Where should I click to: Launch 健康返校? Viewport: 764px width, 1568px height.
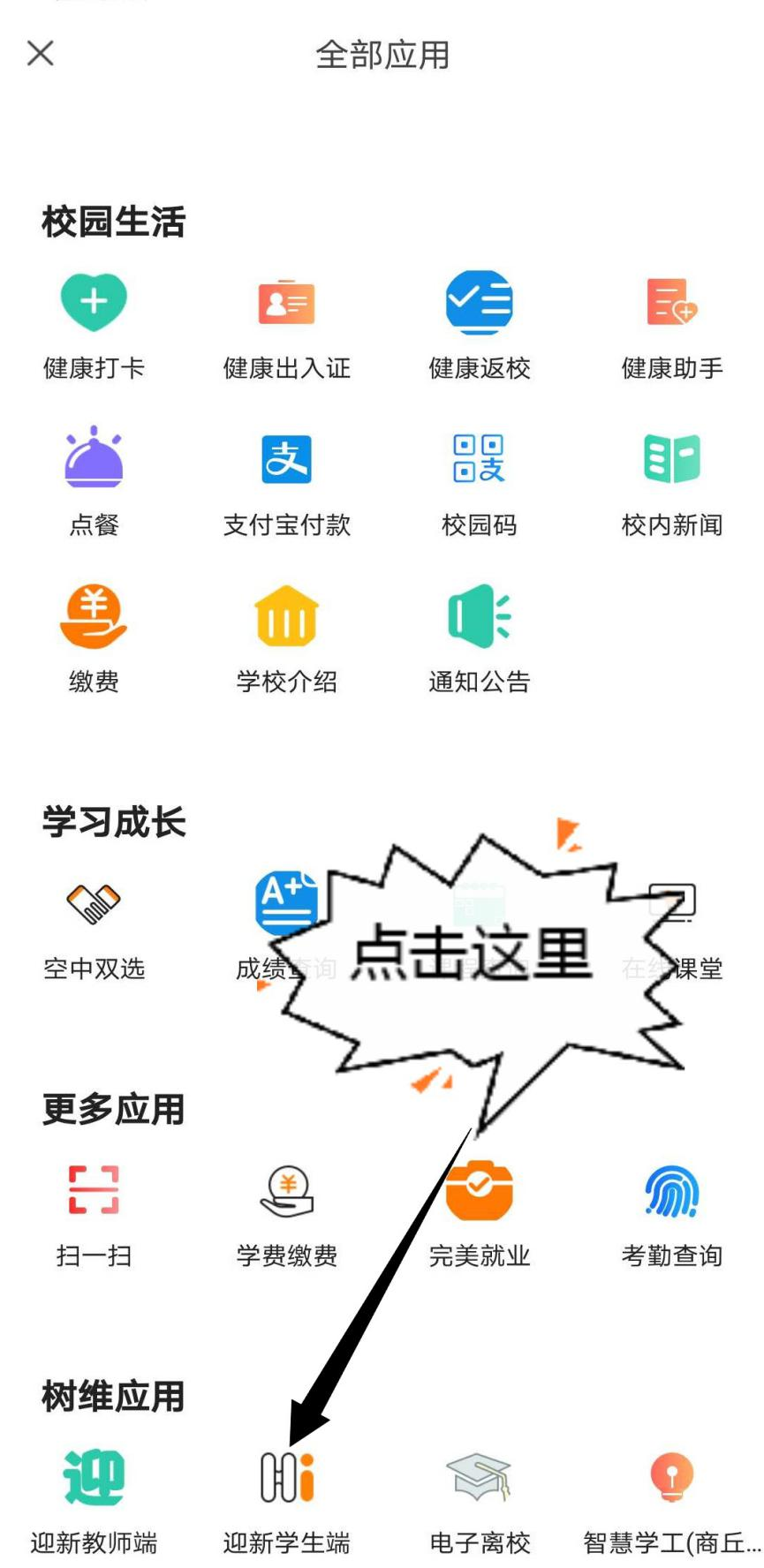[x=479, y=303]
